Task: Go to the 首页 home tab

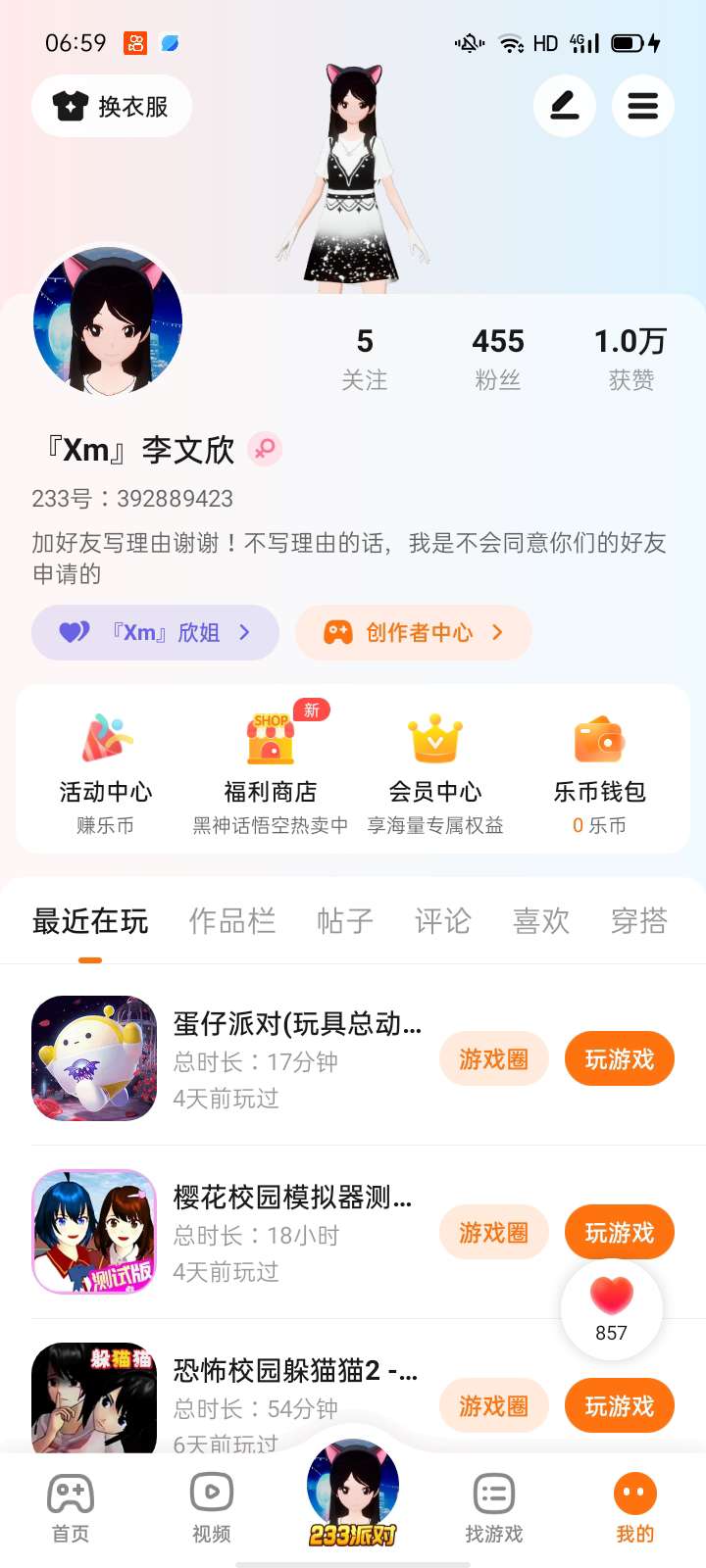Action: click(x=71, y=1507)
